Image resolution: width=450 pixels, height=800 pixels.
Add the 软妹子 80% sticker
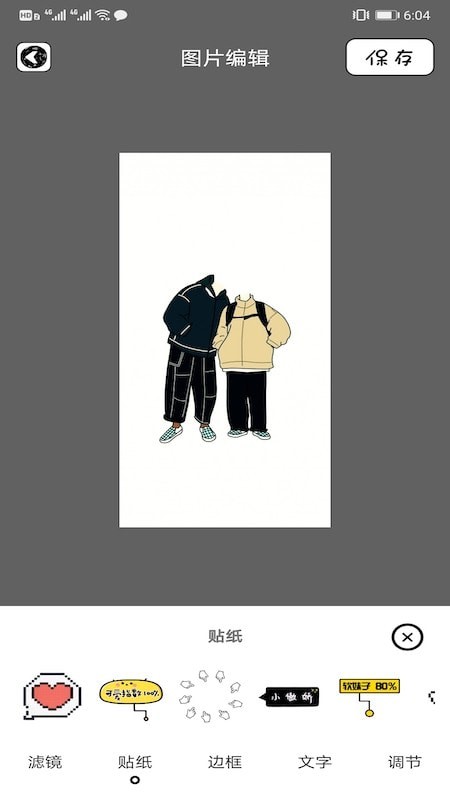[x=369, y=697]
